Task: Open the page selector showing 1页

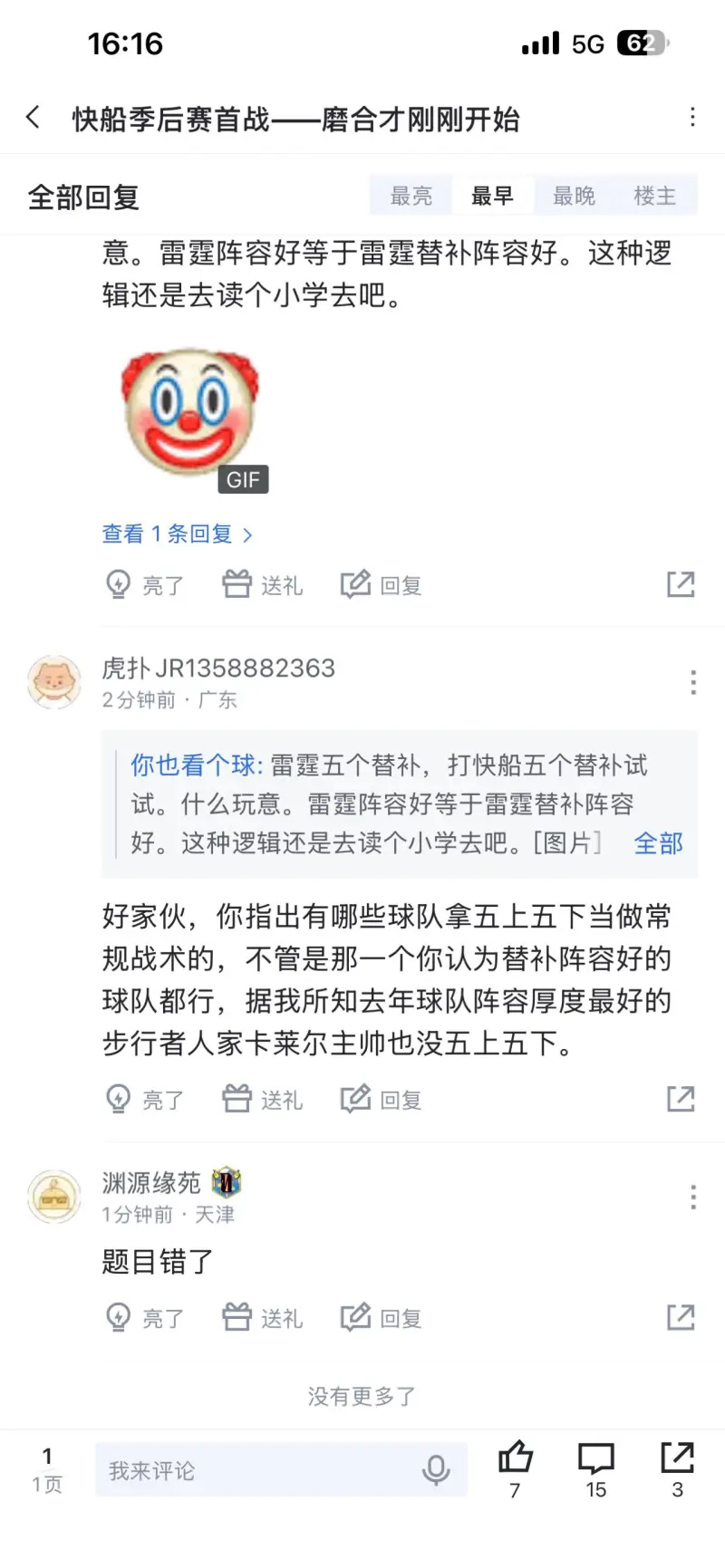Action: pos(47,1469)
